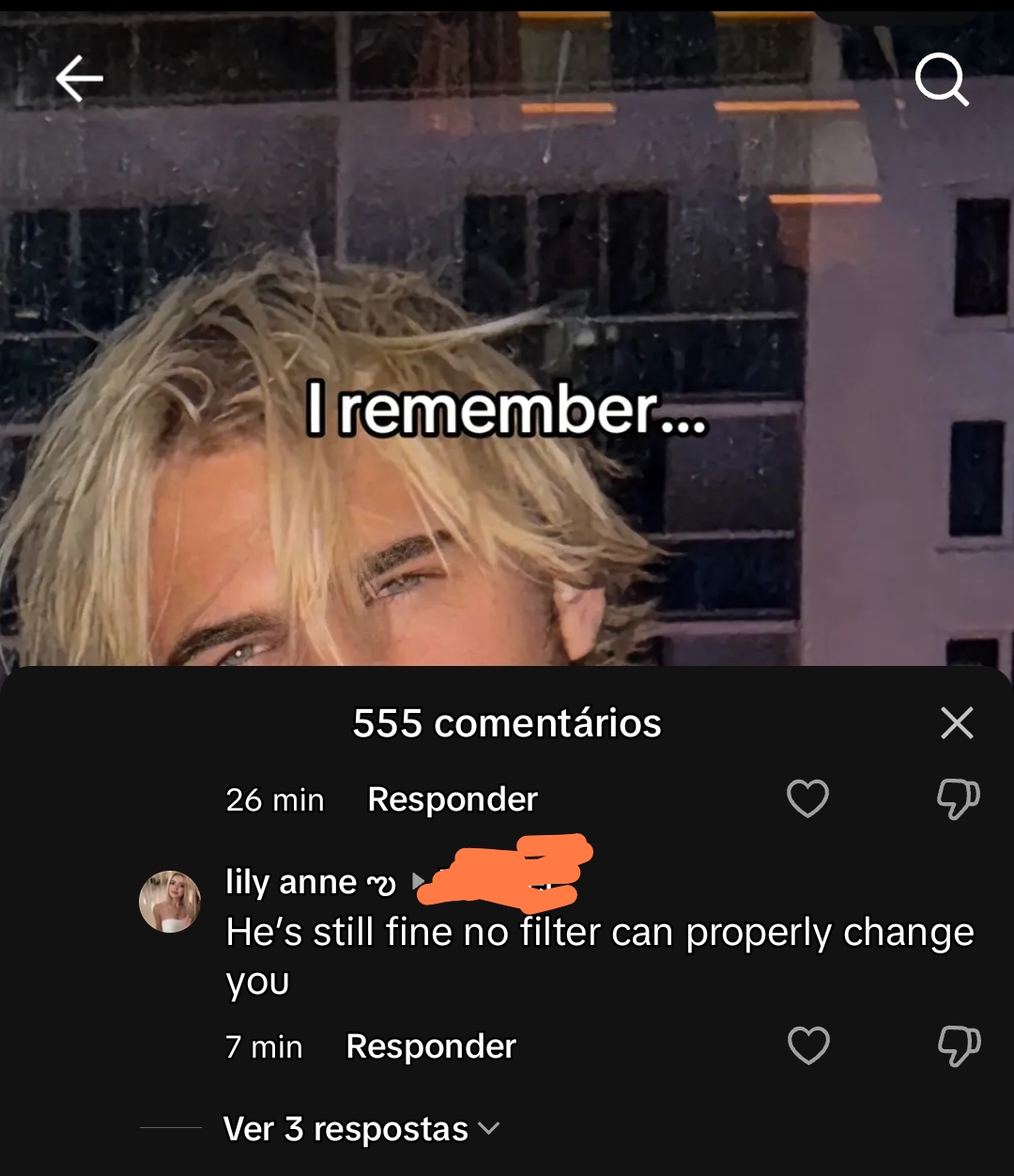Dislike the comment posted 26 min ago

(958, 799)
